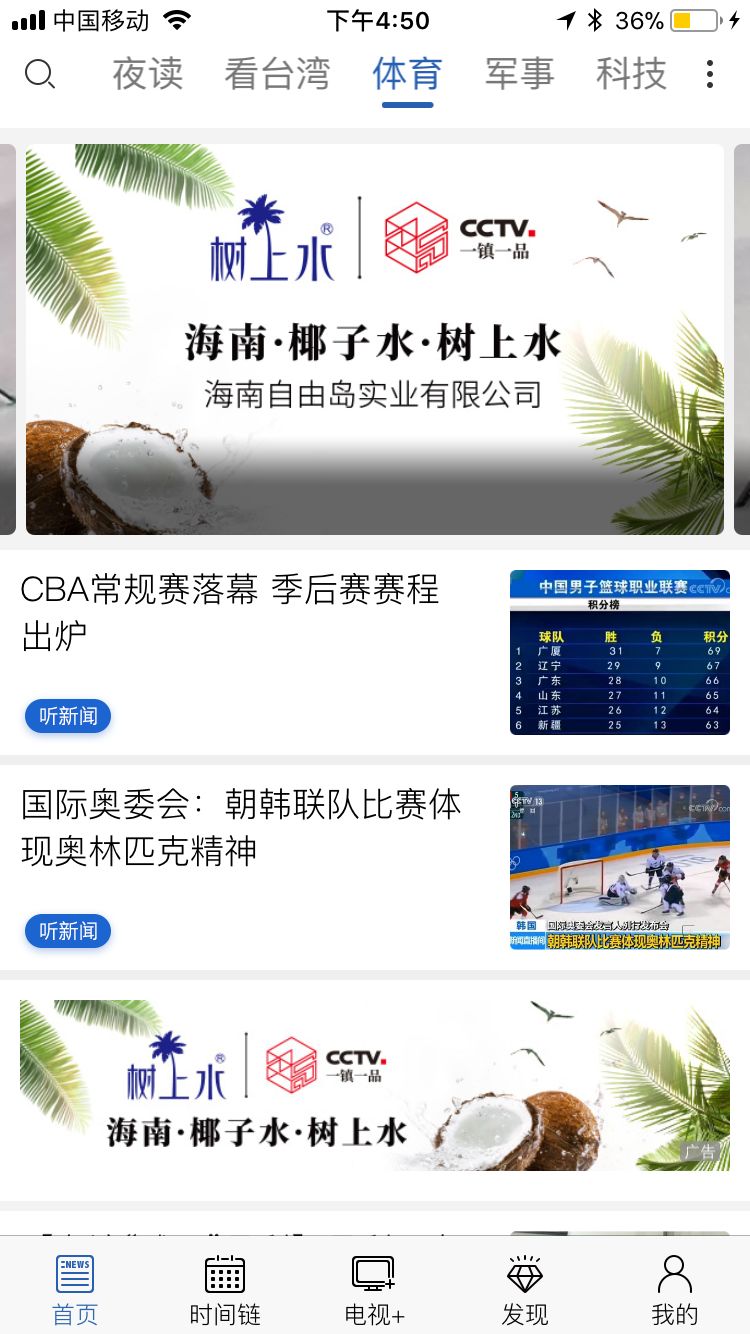This screenshot has width=750, height=1334.
Task: Go to the 科技 tab
Action: (631, 74)
